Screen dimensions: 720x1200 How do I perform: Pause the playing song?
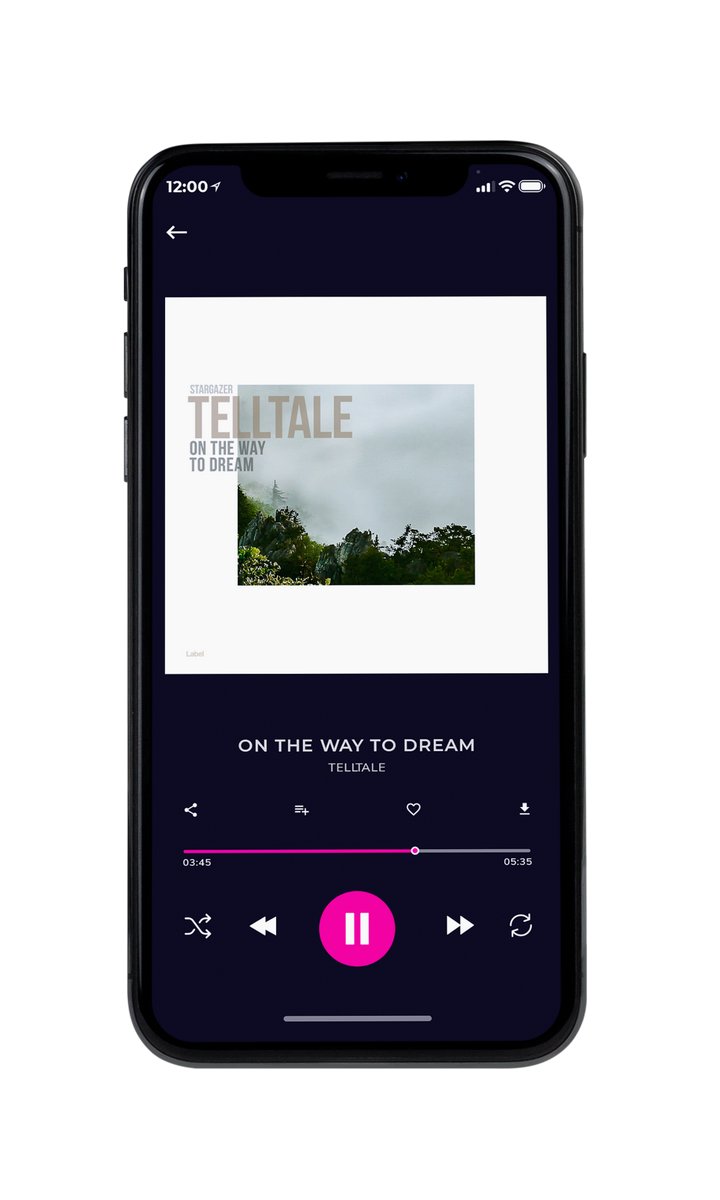coord(357,928)
